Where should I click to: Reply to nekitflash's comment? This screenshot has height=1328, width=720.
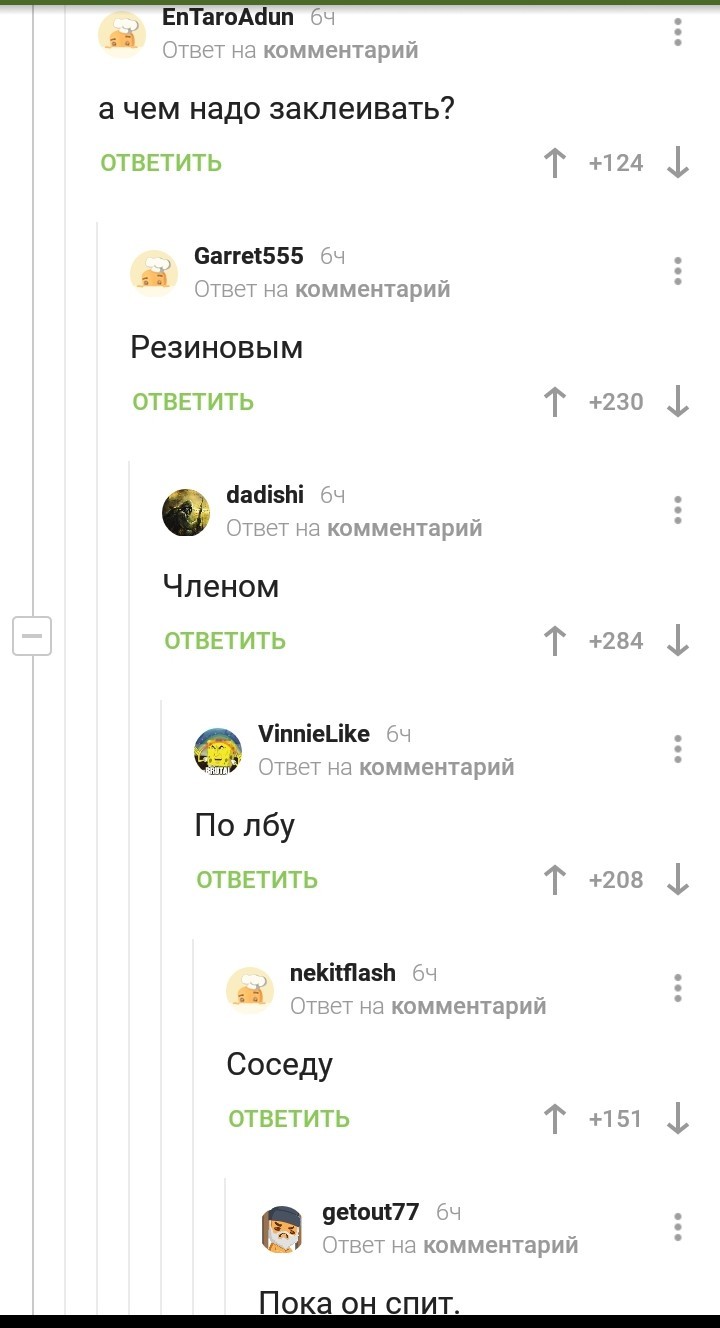tap(289, 1119)
